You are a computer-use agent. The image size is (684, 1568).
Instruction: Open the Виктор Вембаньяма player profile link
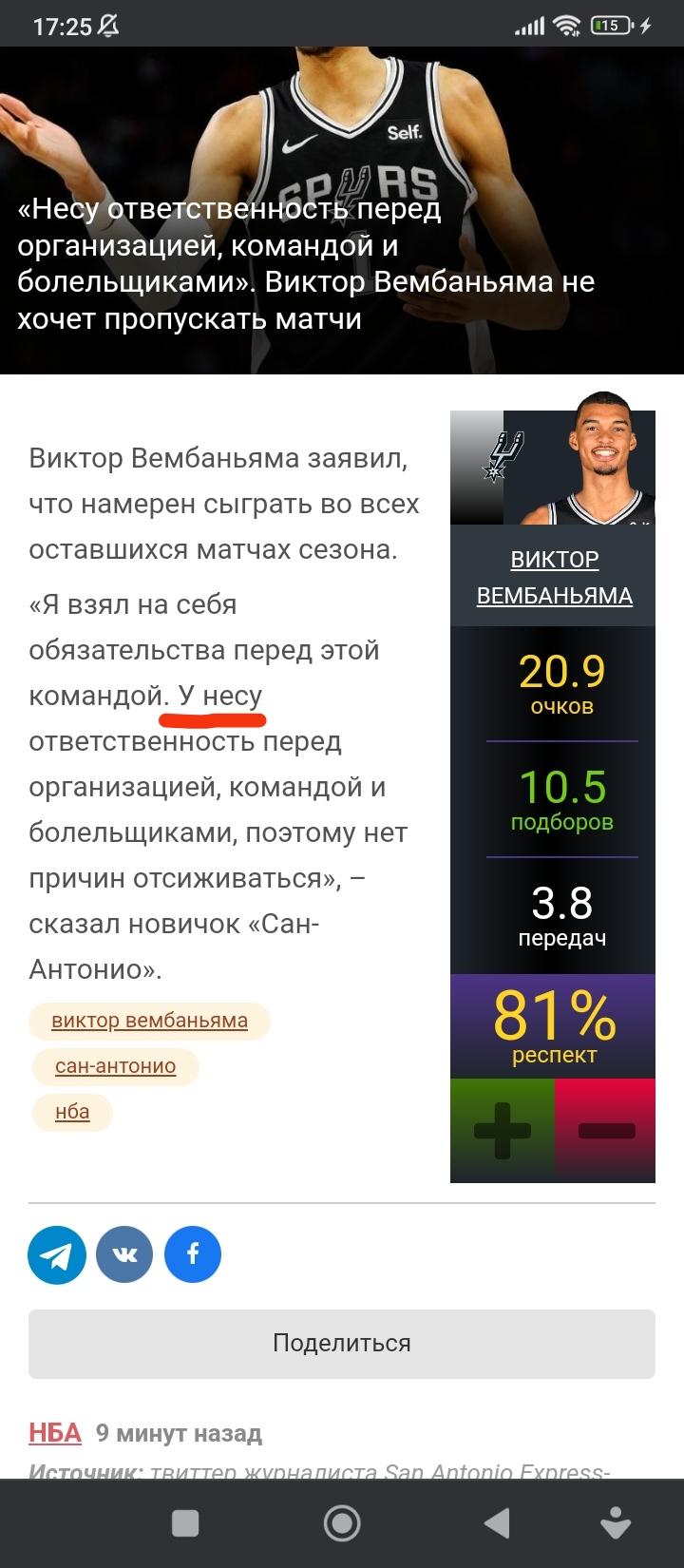(554, 577)
